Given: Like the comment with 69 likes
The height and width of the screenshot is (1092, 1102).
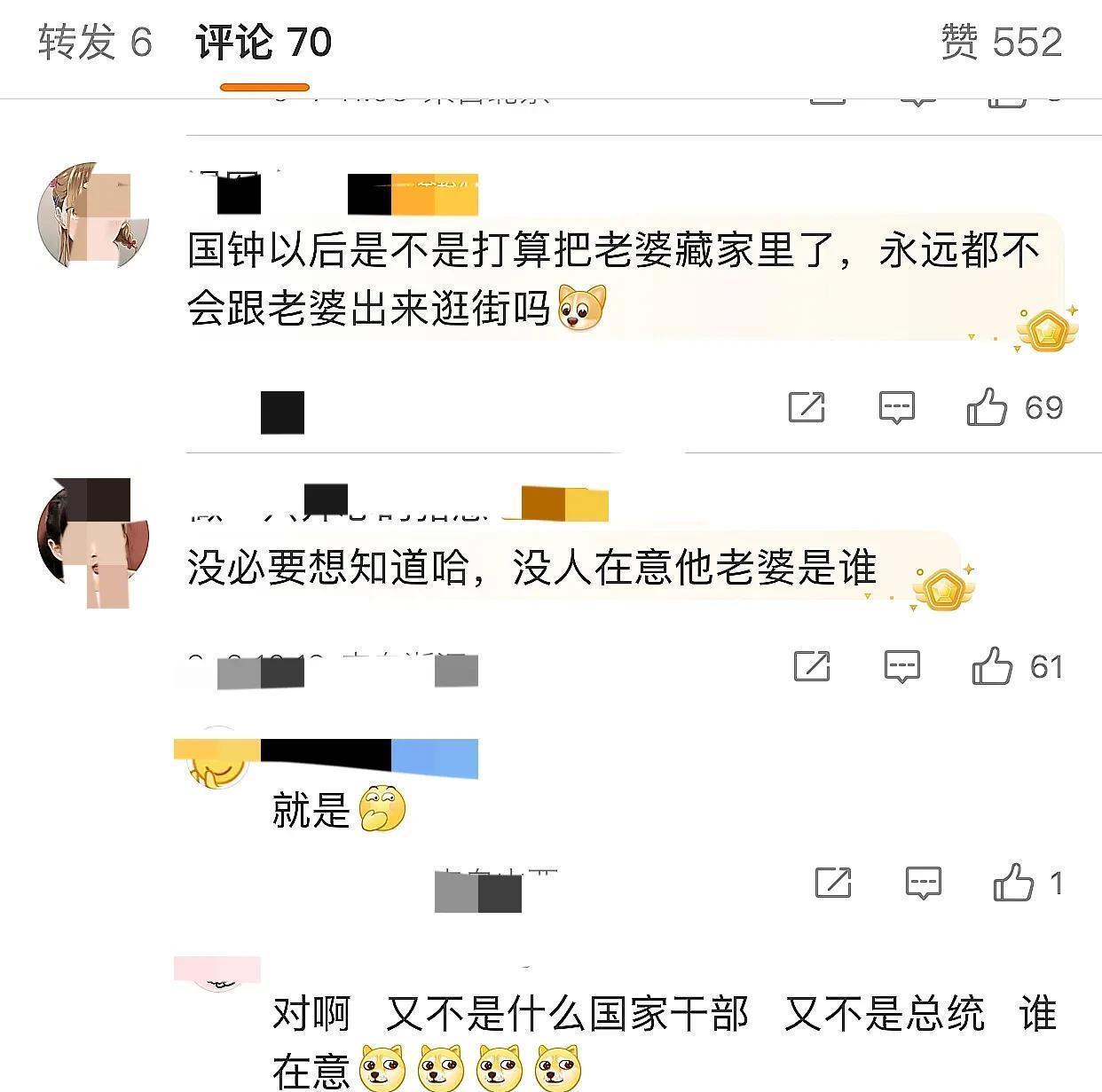Looking at the screenshot, I should click(987, 407).
